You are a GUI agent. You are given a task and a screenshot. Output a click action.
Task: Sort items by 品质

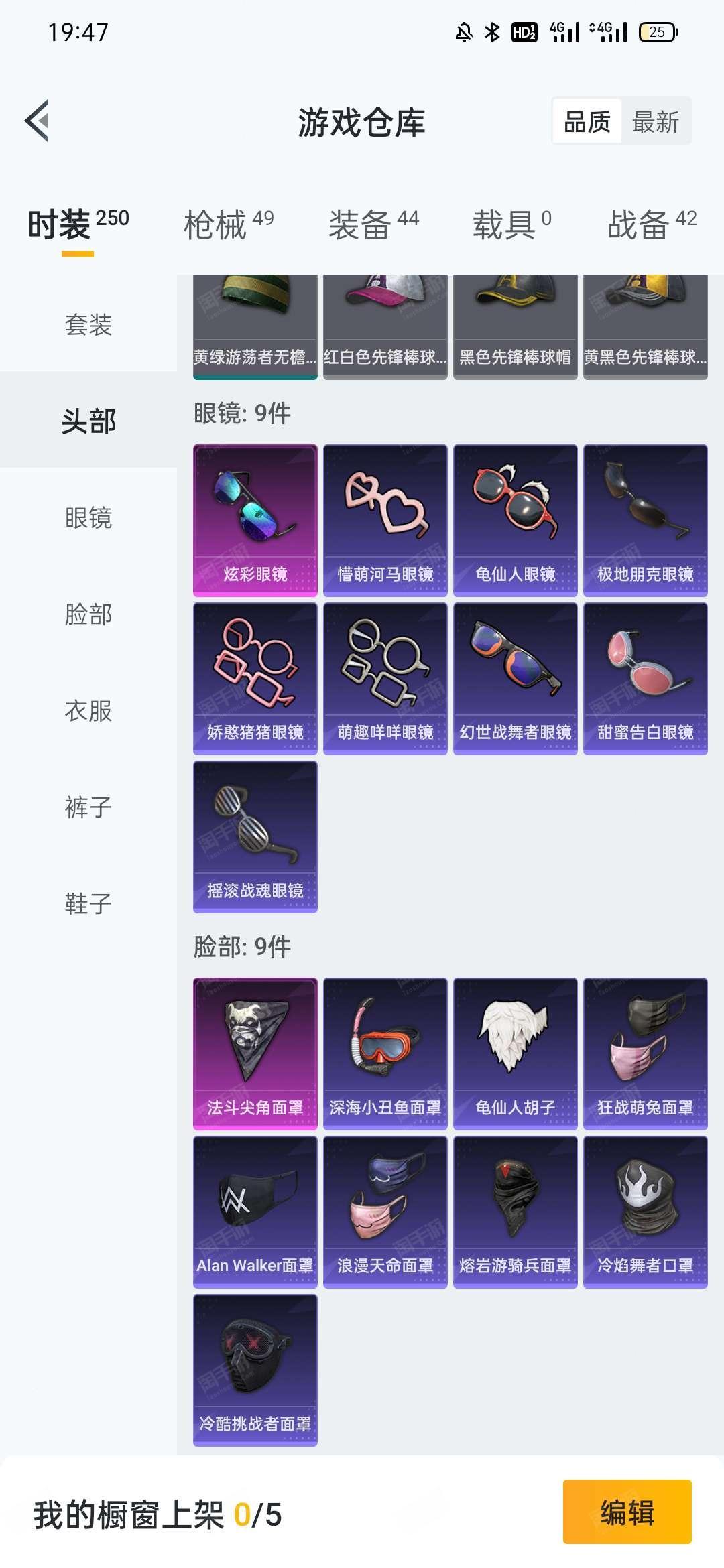(587, 122)
